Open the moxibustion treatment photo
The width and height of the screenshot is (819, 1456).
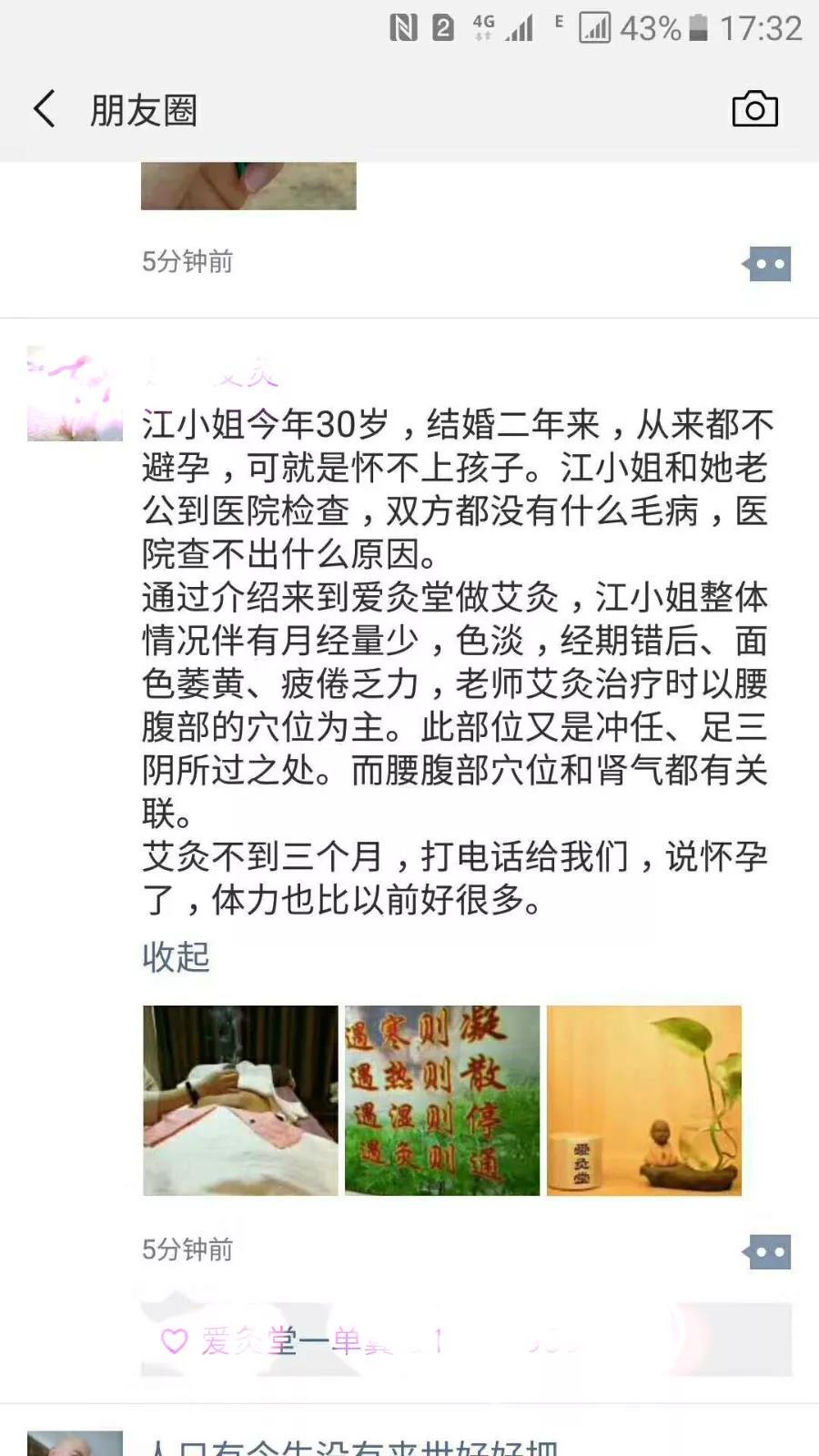[240, 1100]
